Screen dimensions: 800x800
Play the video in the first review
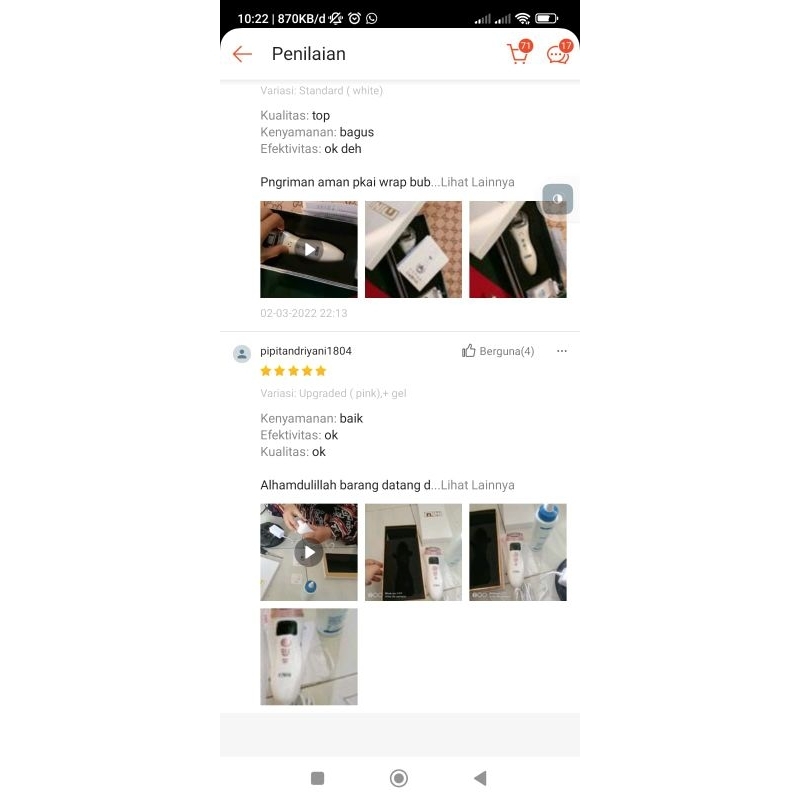point(309,249)
